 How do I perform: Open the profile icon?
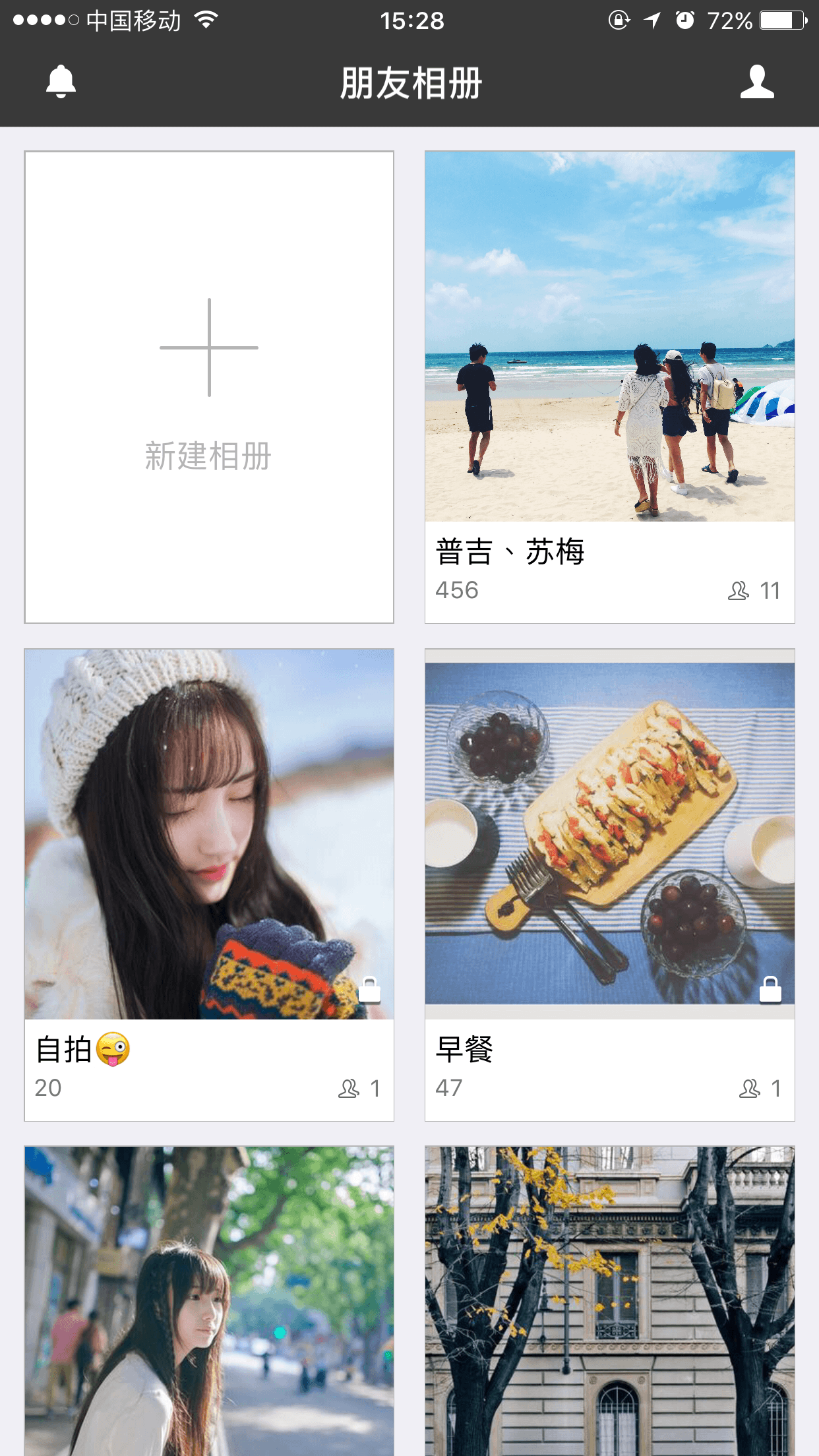pyautogui.click(x=756, y=82)
